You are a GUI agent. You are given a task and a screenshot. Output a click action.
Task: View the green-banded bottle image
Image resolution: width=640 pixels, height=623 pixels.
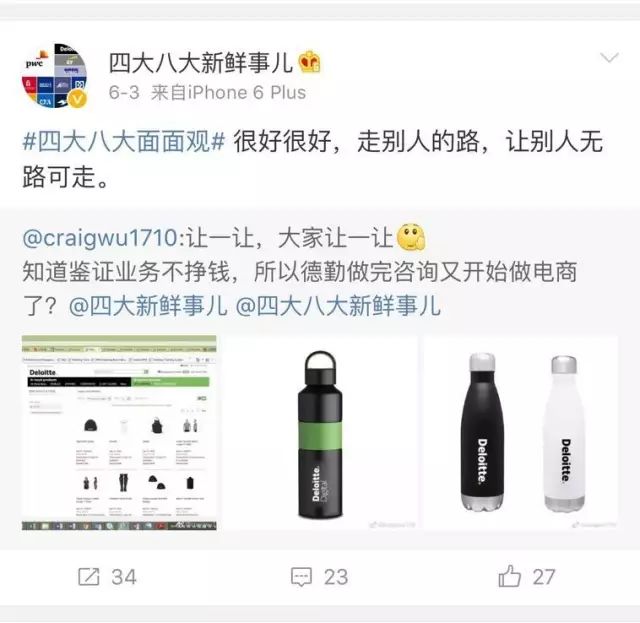pos(320,432)
